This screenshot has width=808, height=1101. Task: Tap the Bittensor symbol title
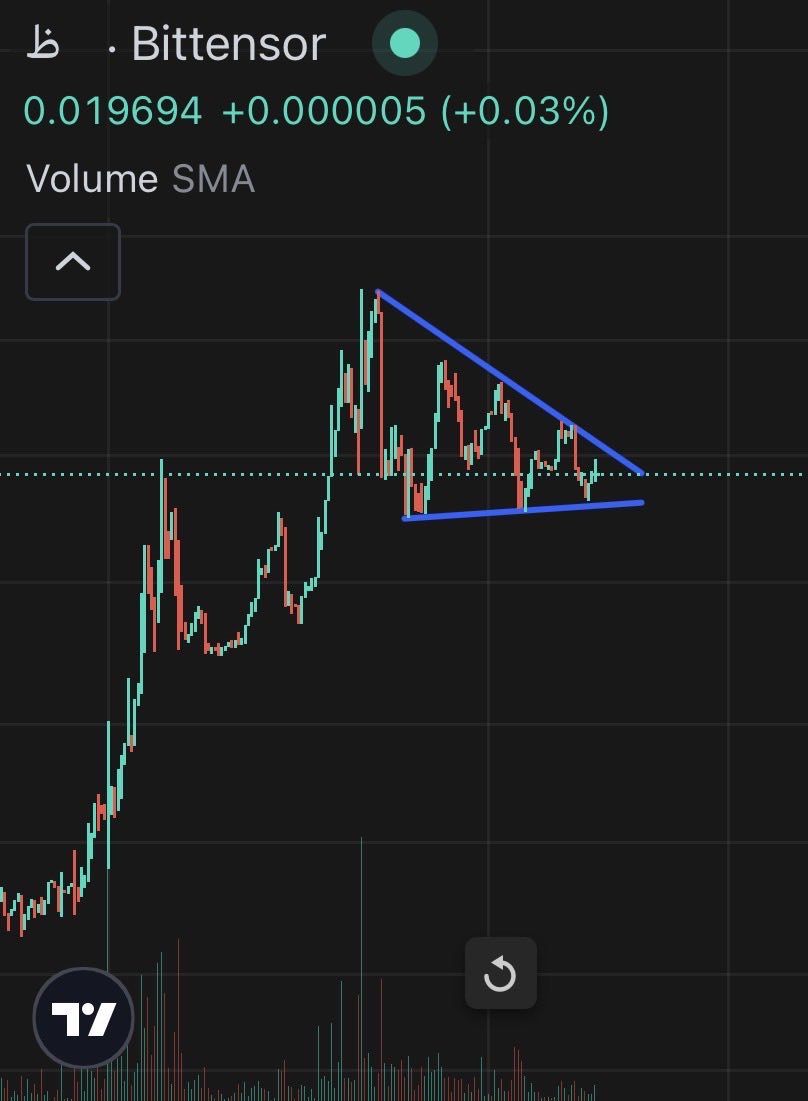tap(228, 44)
